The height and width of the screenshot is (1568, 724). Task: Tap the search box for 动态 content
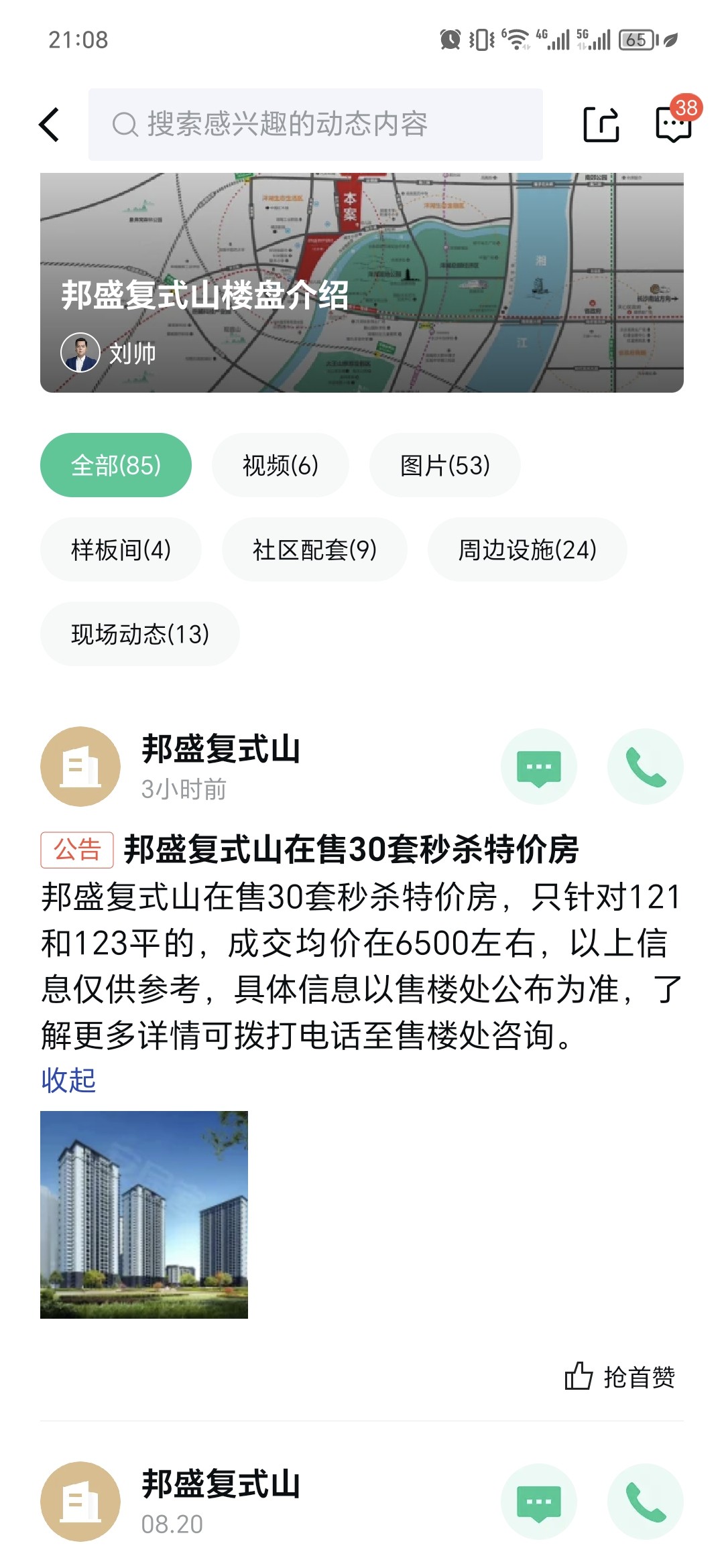point(316,125)
